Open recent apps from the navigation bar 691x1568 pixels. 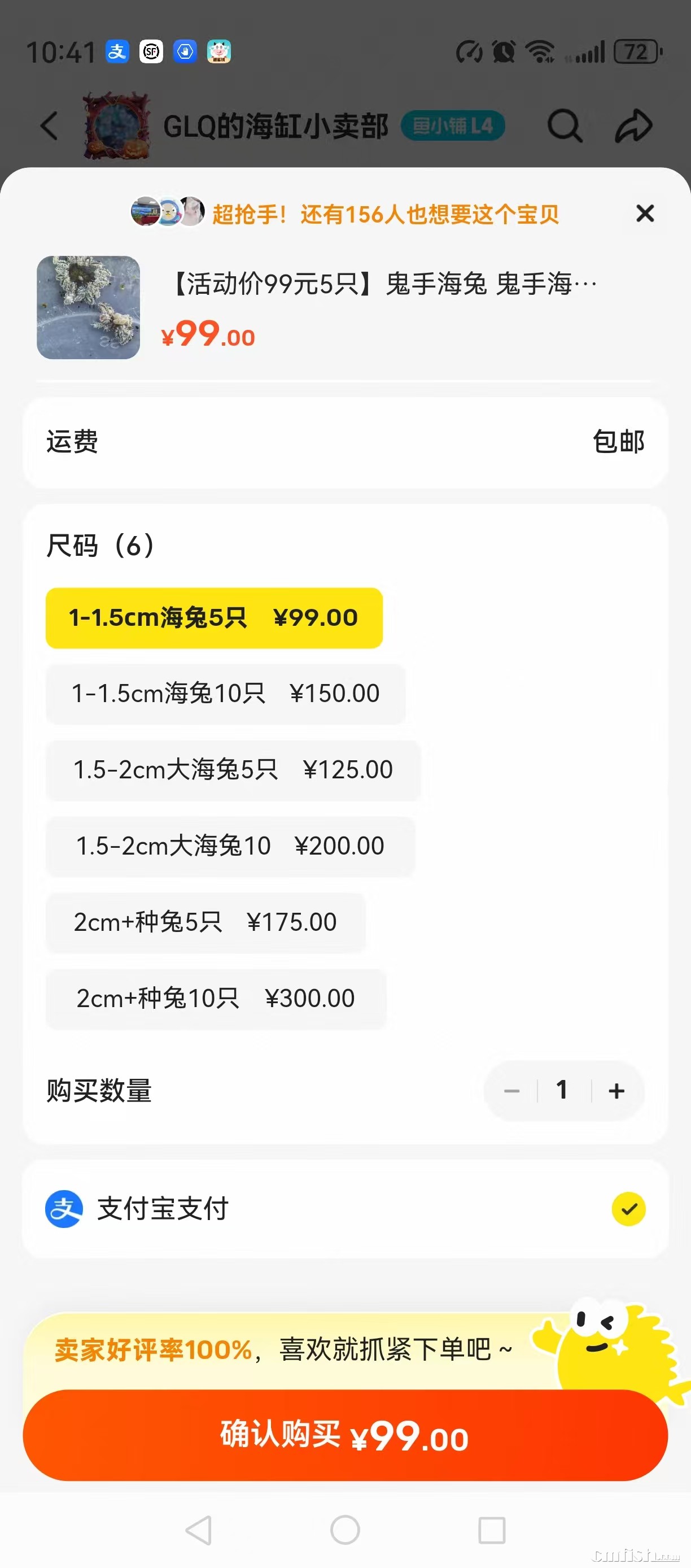pyautogui.click(x=492, y=1530)
